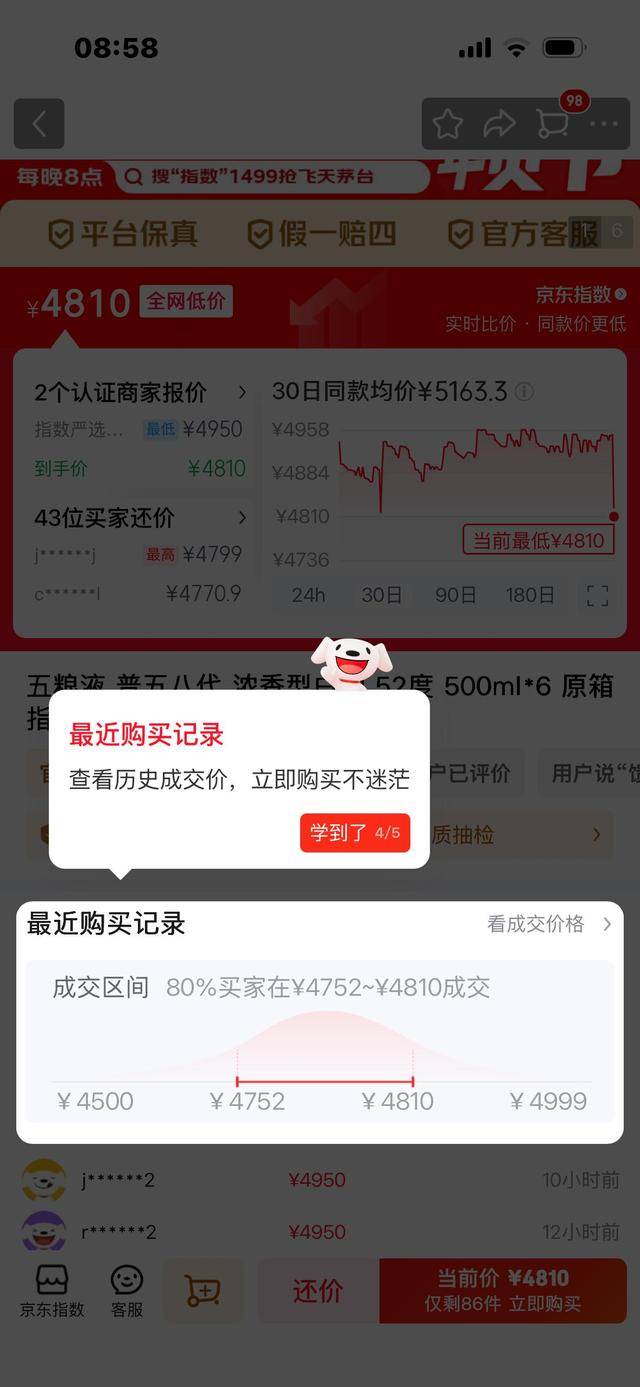Viewport: 640px width, 1387px height.
Task: Switch price chart to 90日
Action: (455, 595)
